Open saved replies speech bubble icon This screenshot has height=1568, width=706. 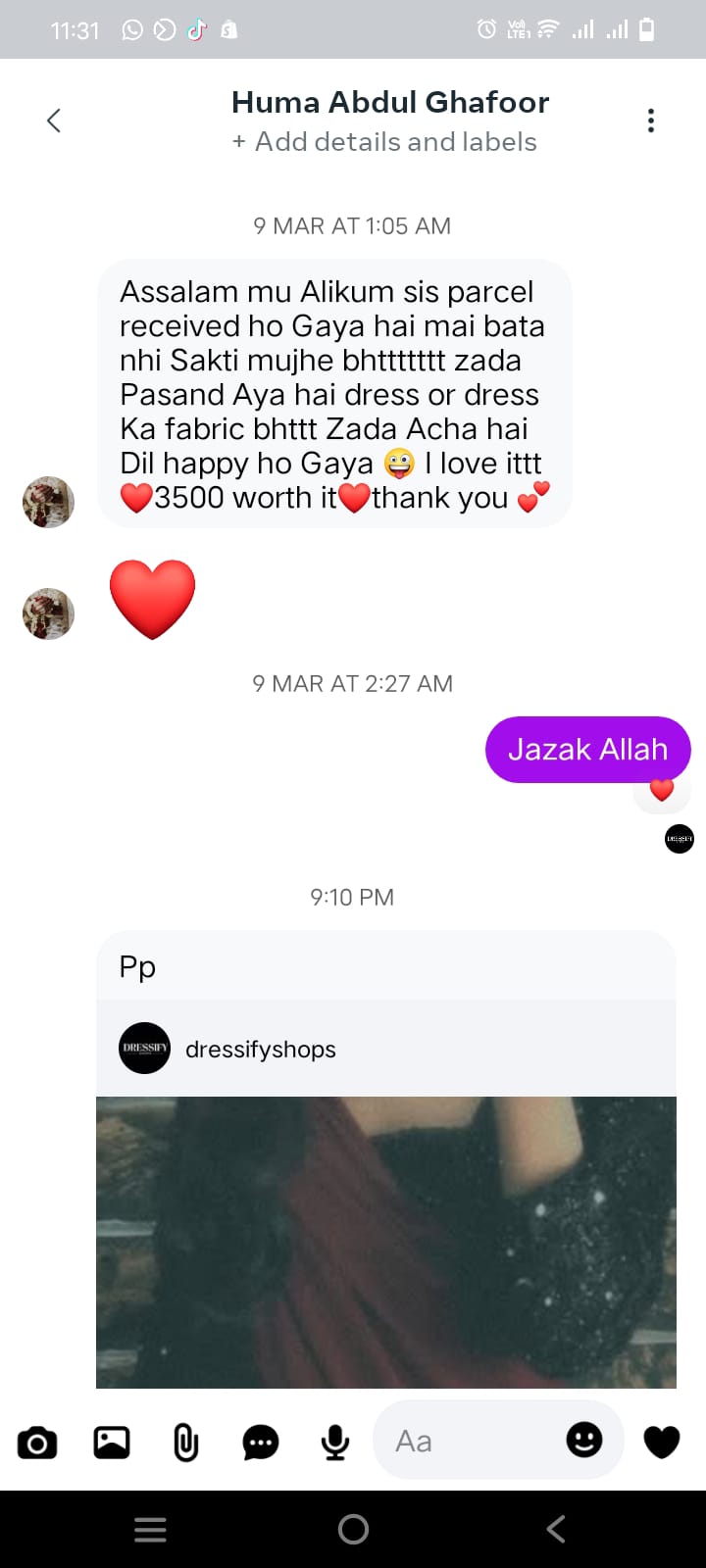pos(260,1443)
